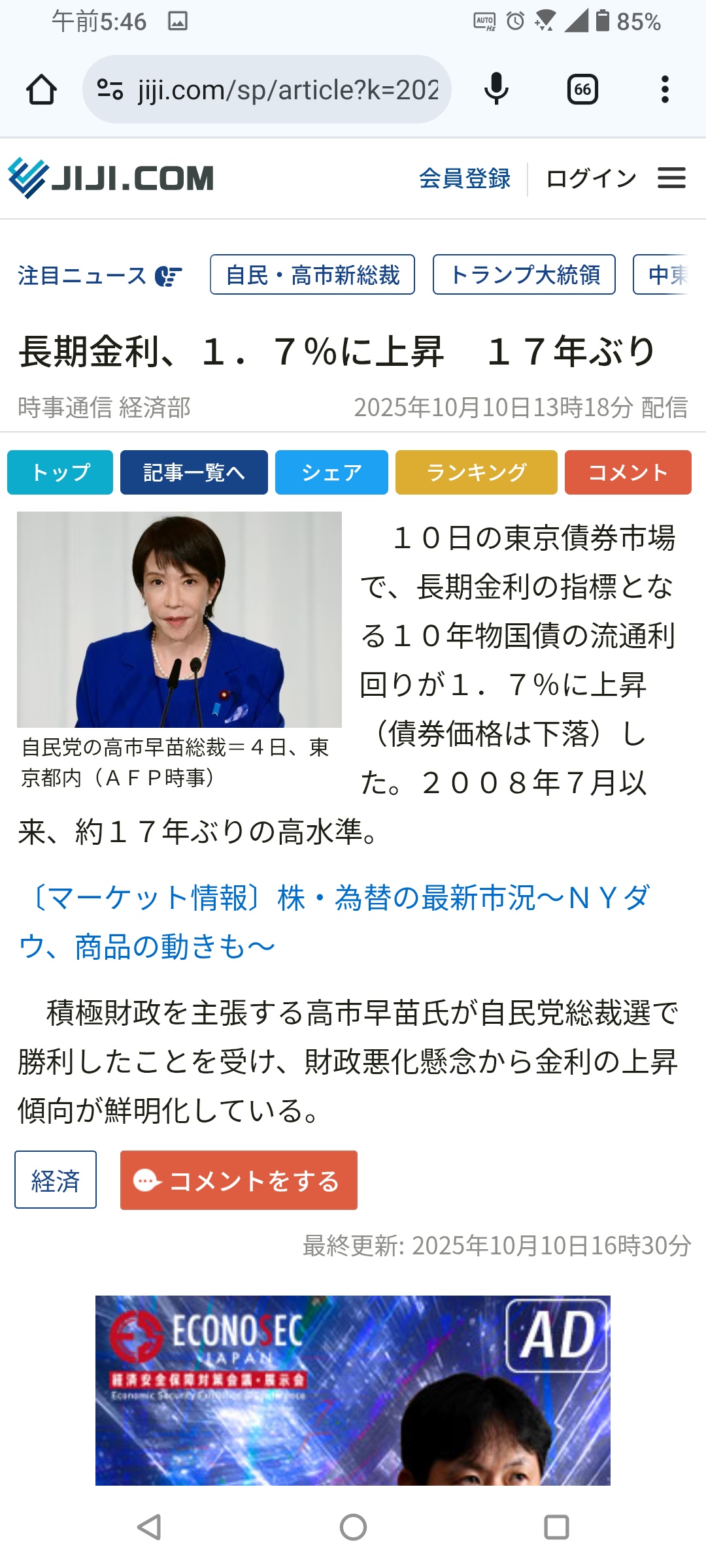Open Chrome's three-dot overflow menu
706x1568 pixels.
pyautogui.click(x=665, y=90)
